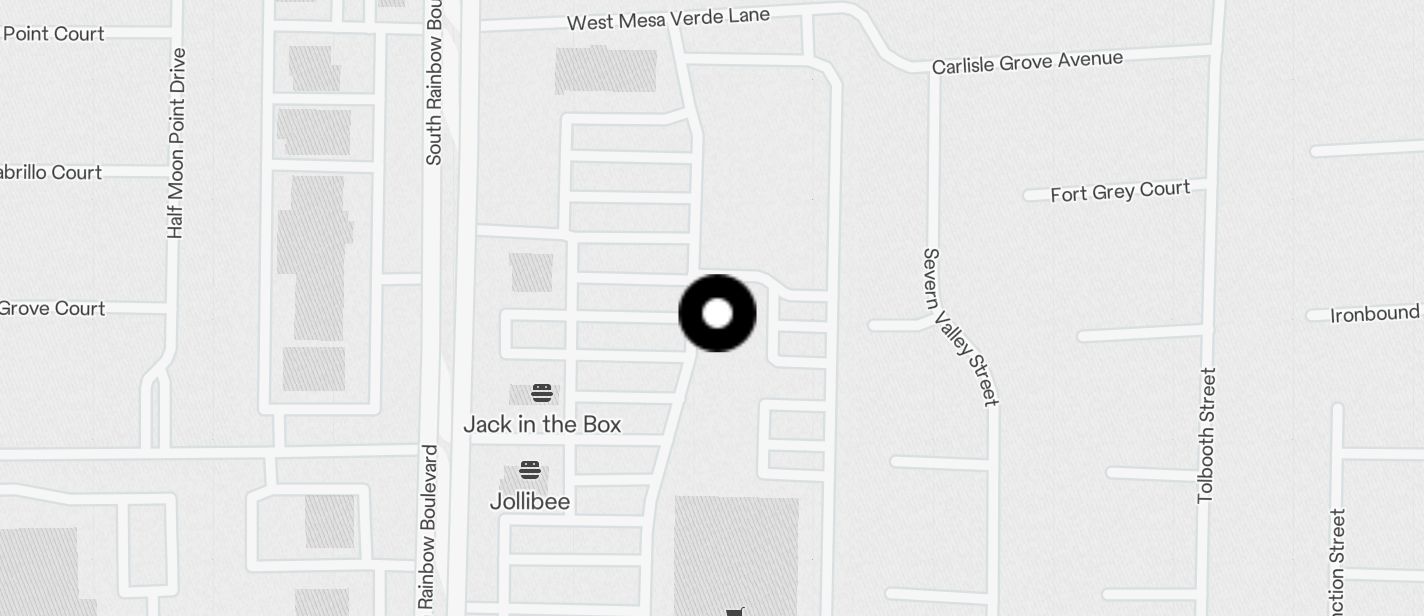
Task: Open the Jollibee place marker
Action: (530, 471)
